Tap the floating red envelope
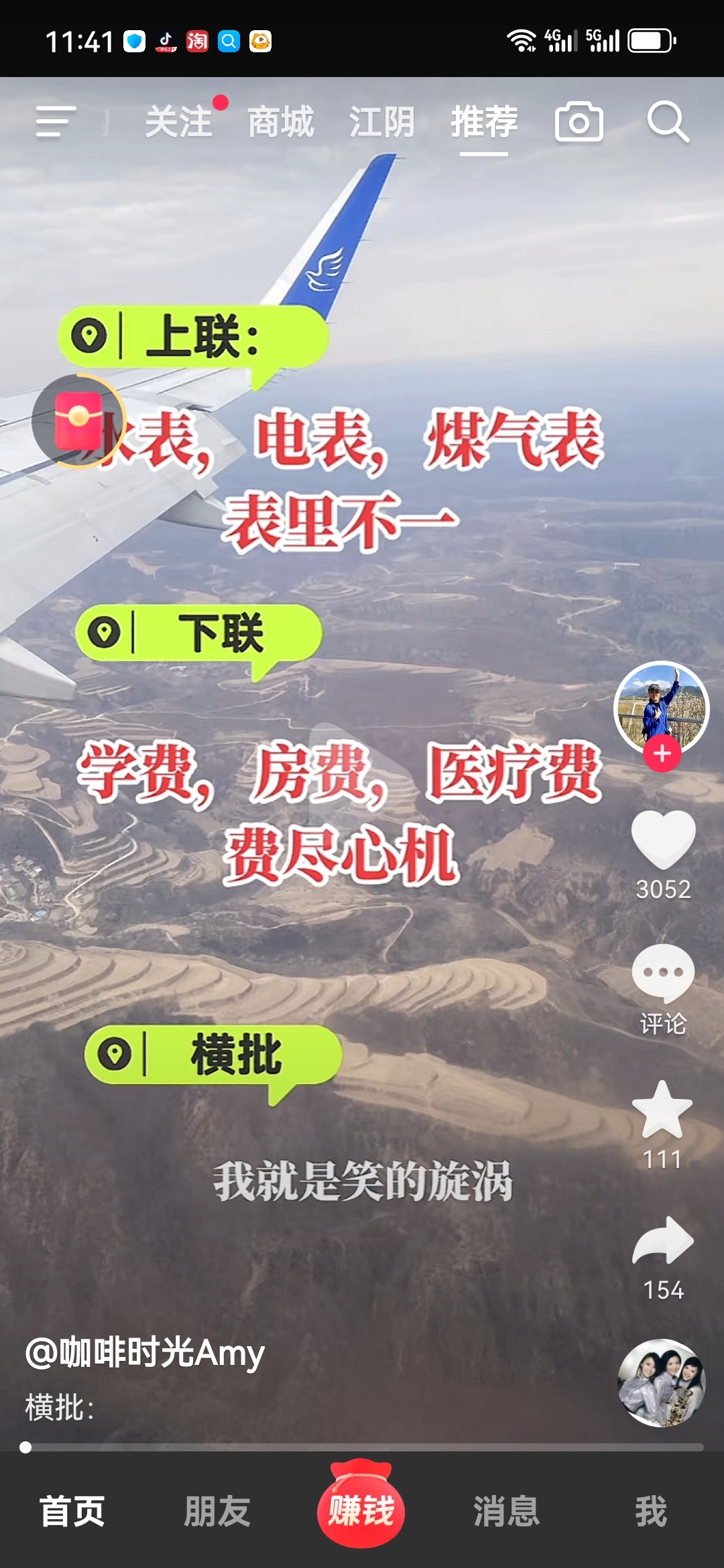This screenshot has width=724, height=1568. [78, 421]
